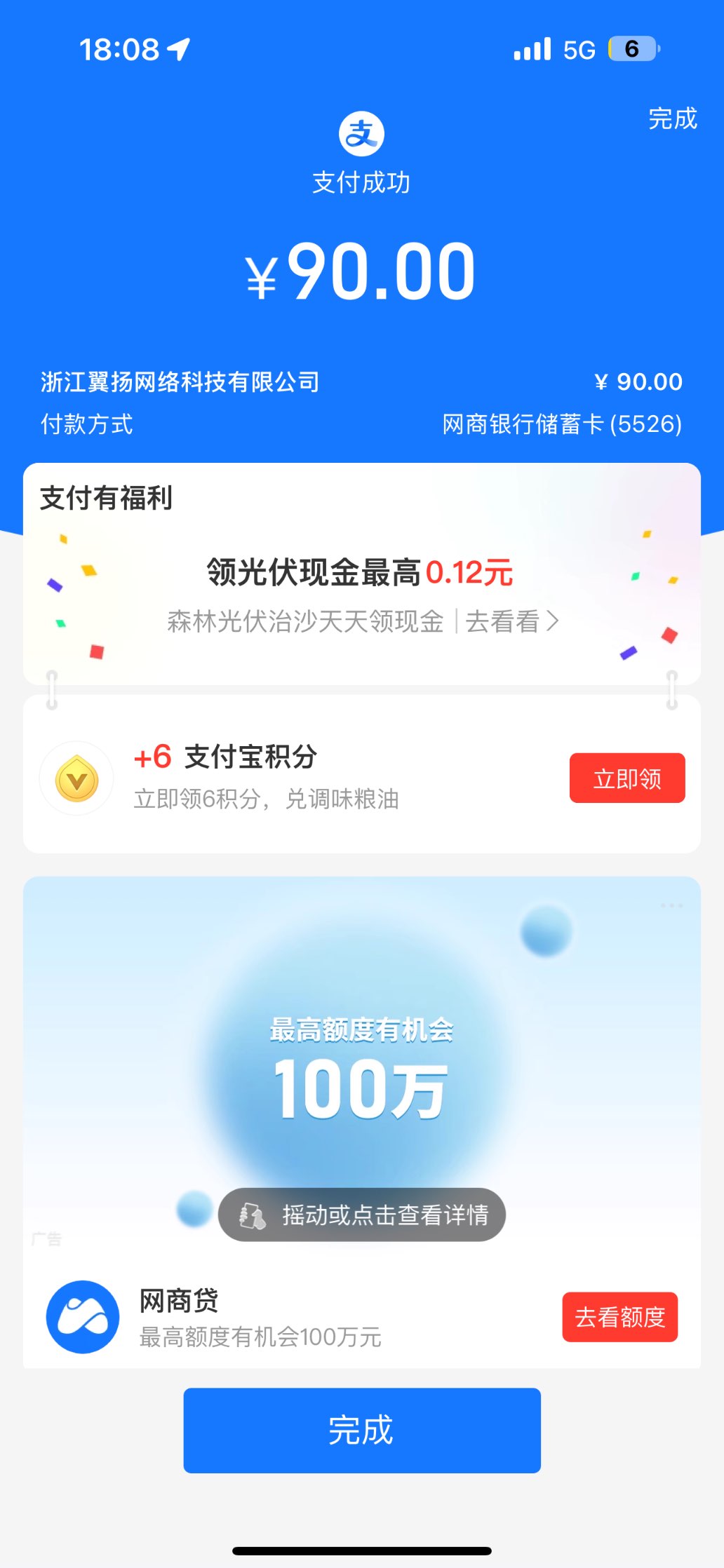
Task: Claim the 6 Alipay points with 立即领
Action: coord(626,778)
